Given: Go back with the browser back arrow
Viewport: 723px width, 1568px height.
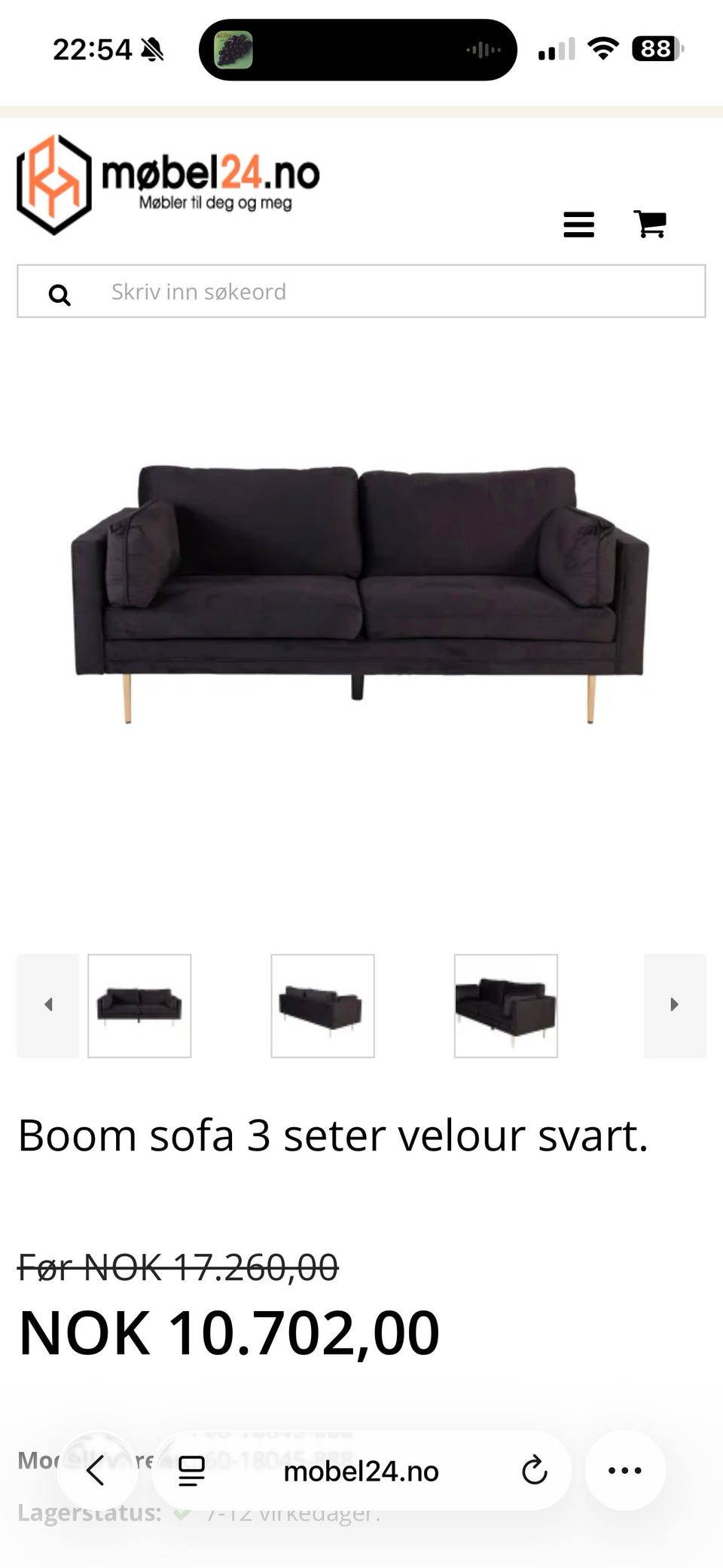Looking at the screenshot, I should pyautogui.click(x=96, y=1470).
